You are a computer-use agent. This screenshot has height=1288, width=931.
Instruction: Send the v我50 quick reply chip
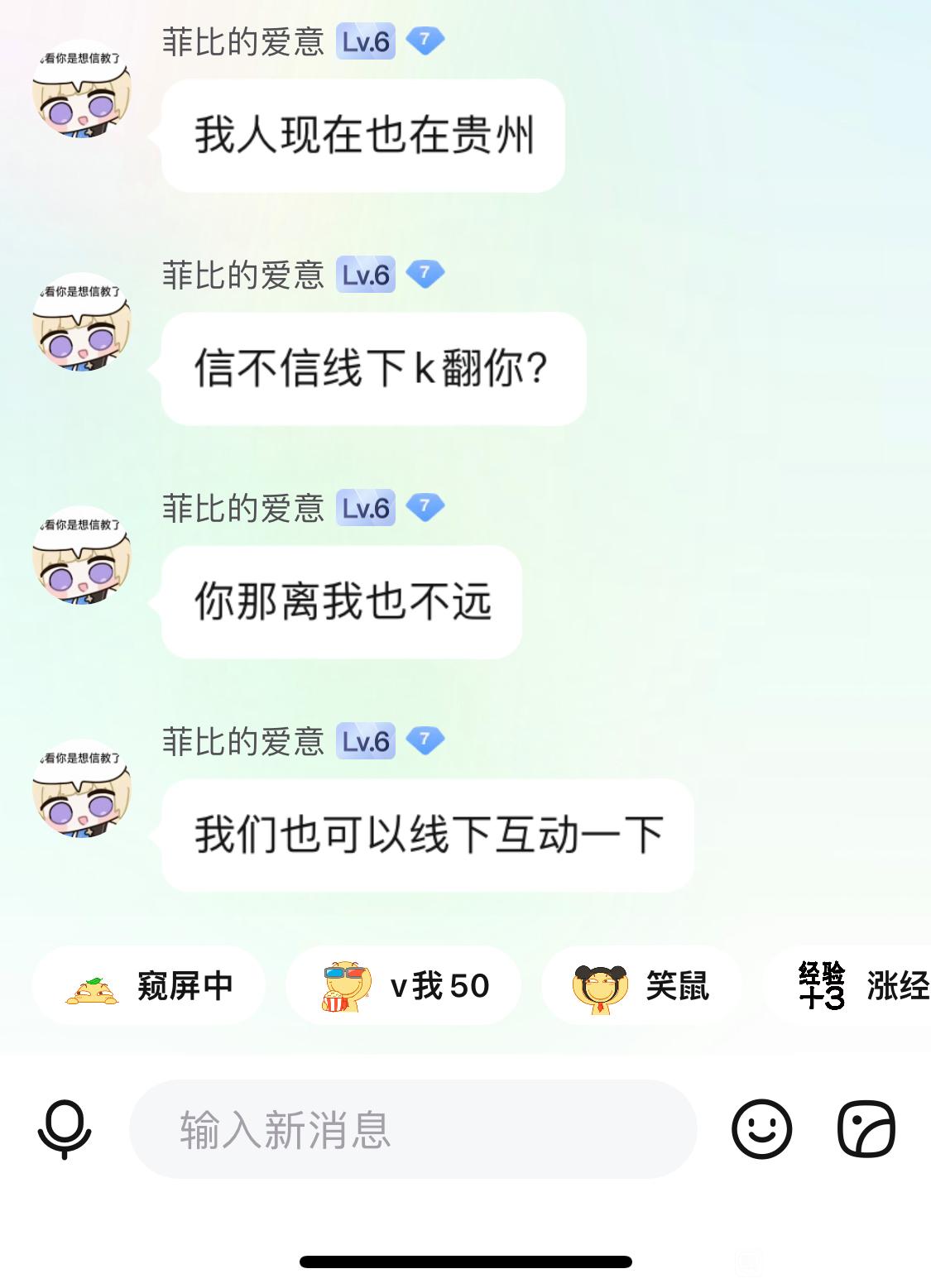tap(404, 986)
